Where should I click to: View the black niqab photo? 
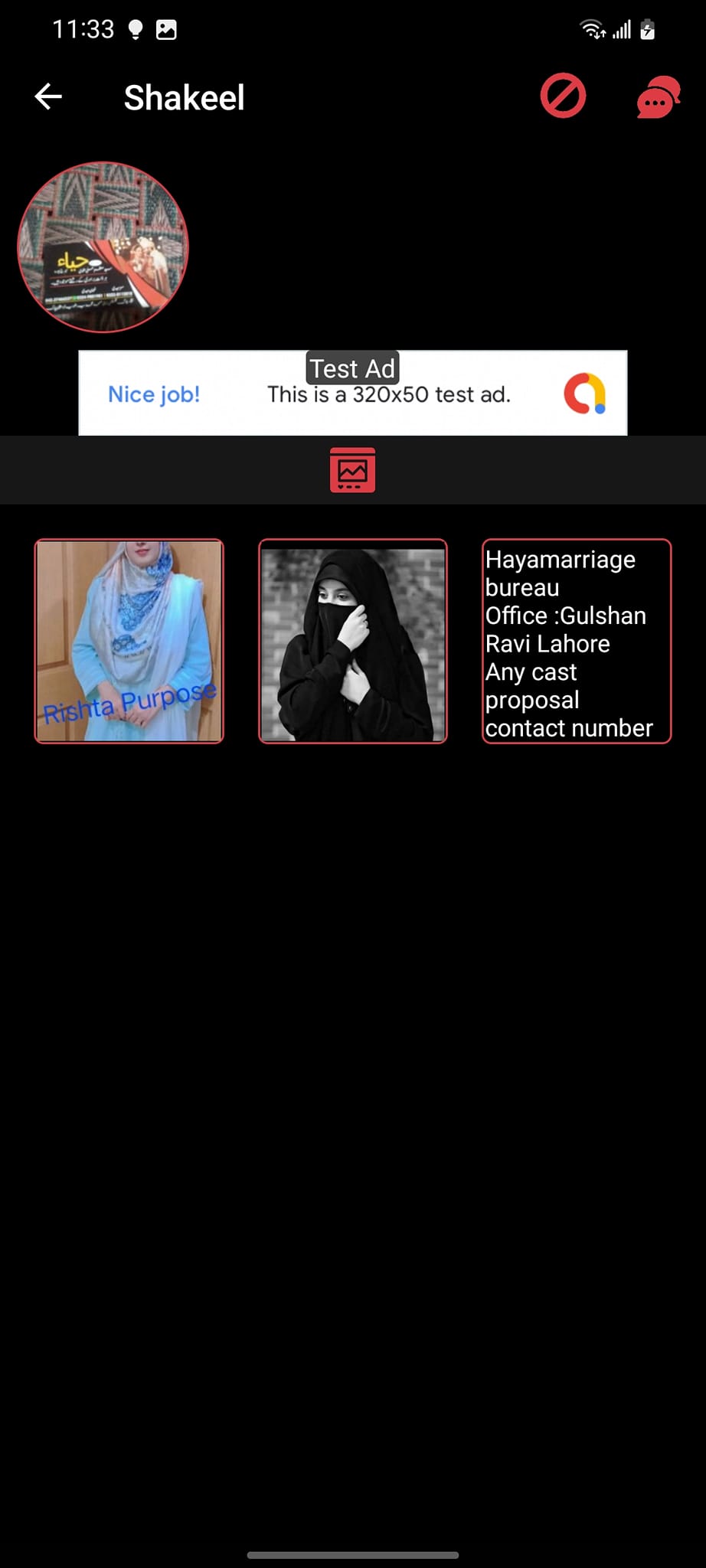[x=353, y=641]
